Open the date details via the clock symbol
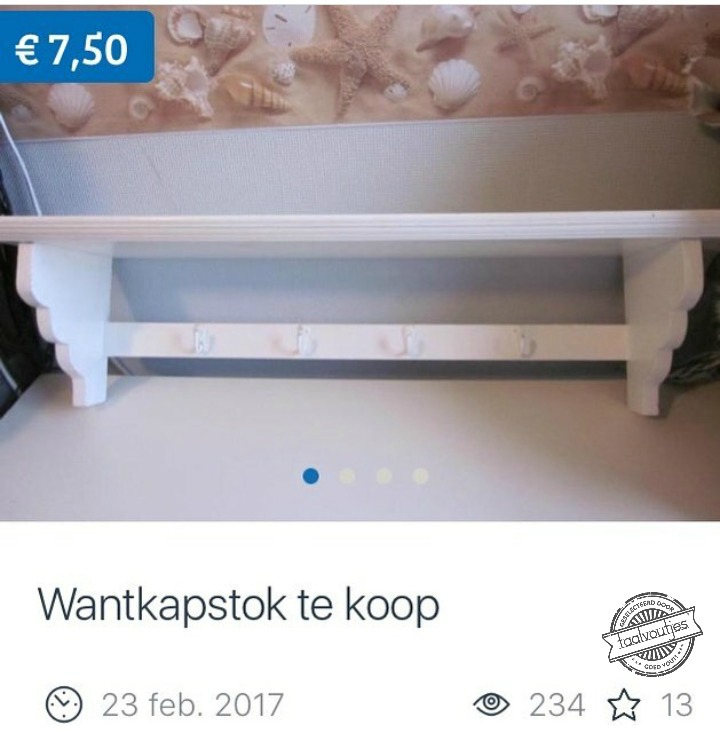Image resolution: width=720 pixels, height=738 pixels. [62, 704]
